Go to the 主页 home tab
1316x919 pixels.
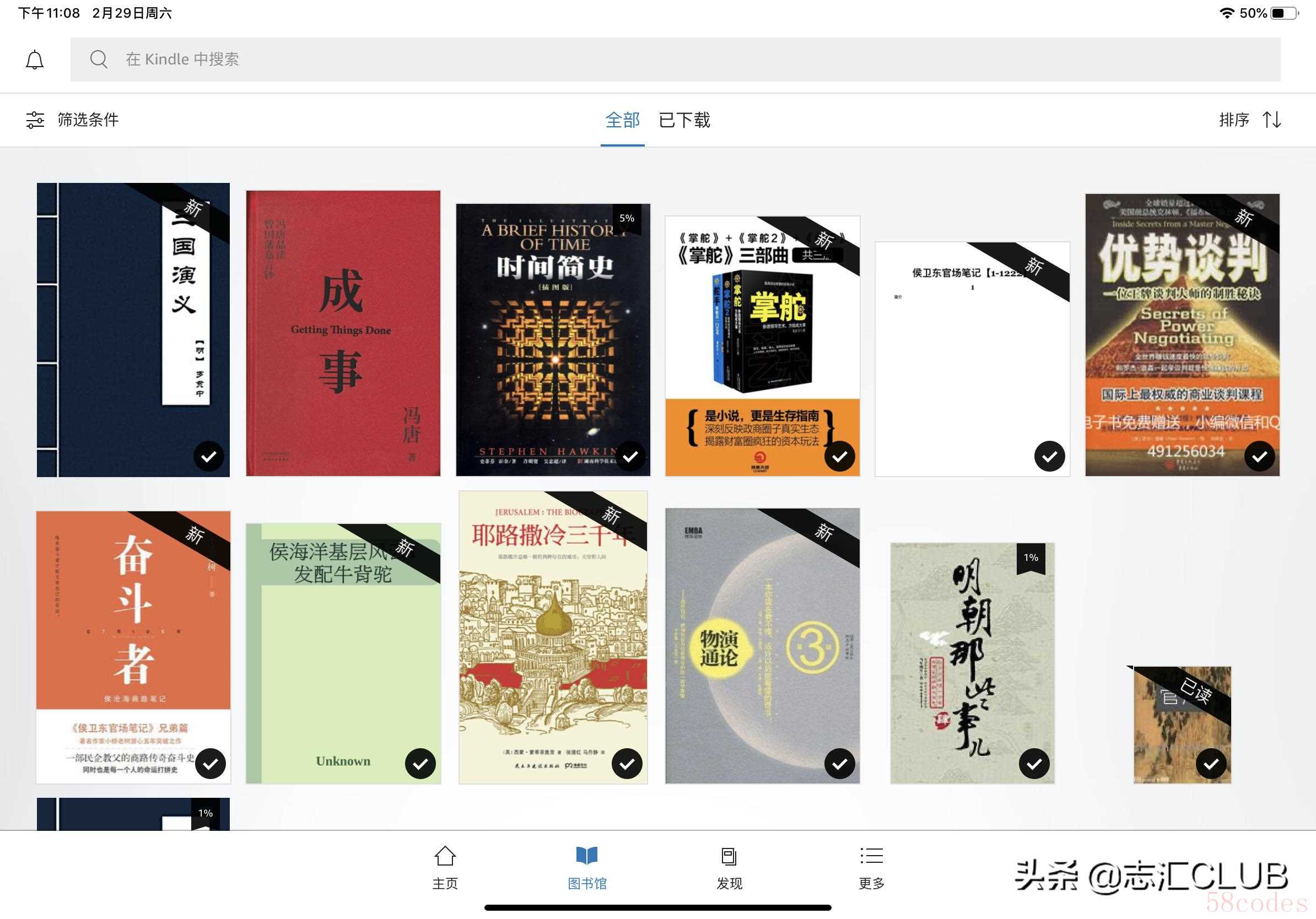[x=445, y=867]
